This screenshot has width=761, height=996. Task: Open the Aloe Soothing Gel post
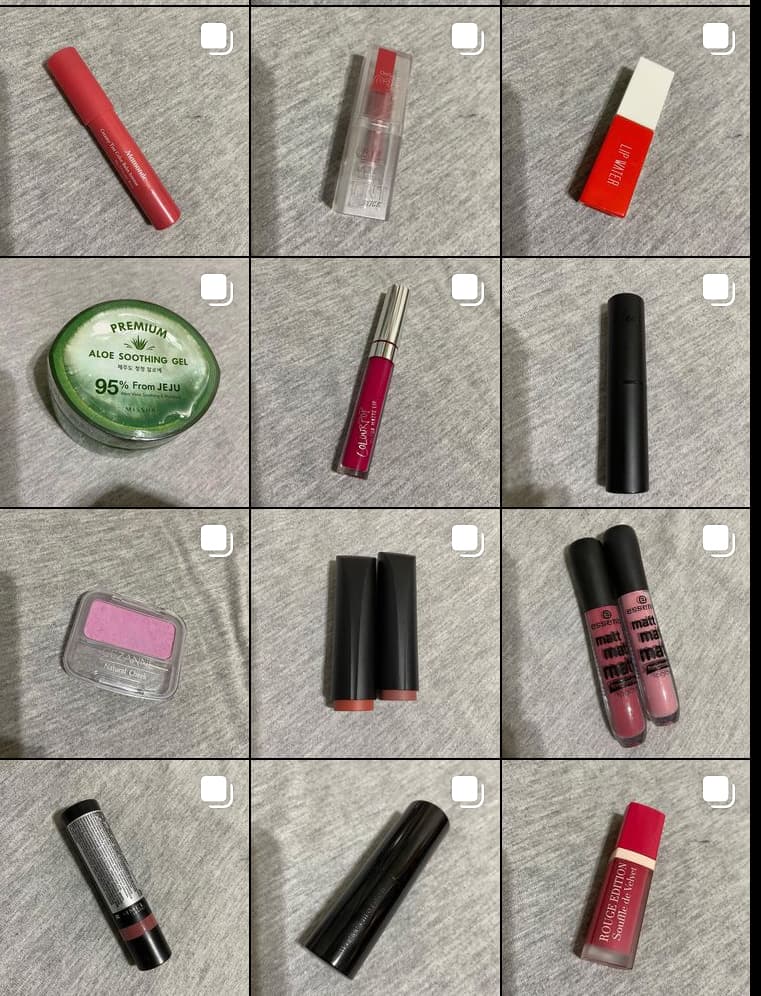coord(124,382)
